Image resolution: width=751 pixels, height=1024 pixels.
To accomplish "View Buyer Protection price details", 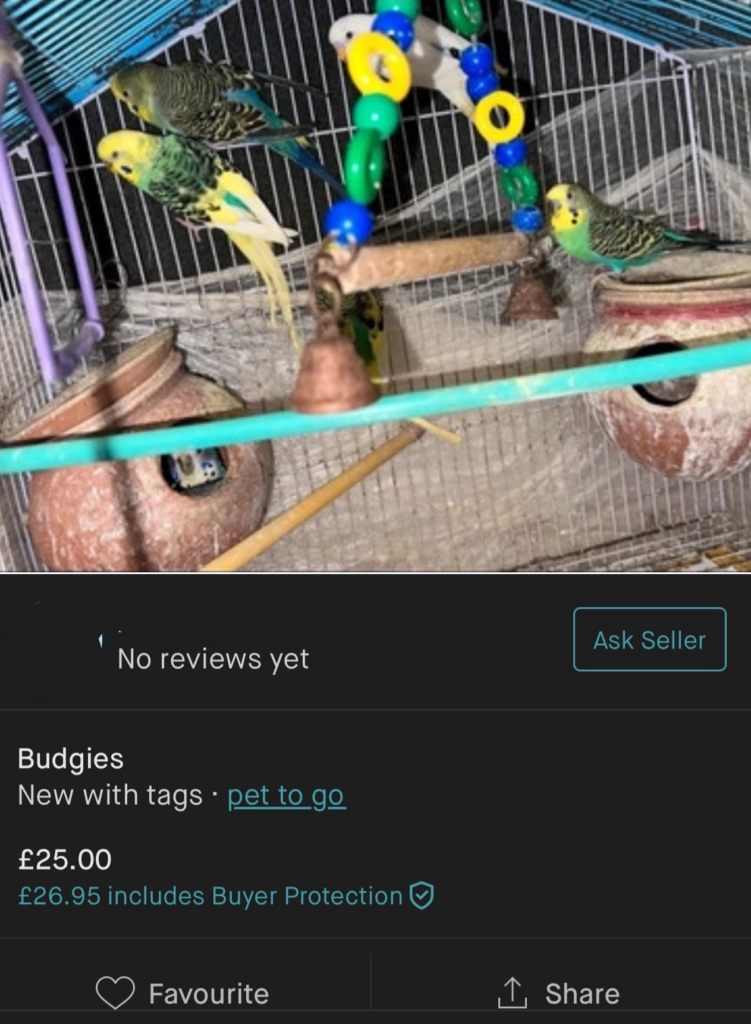I will [226, 896].
